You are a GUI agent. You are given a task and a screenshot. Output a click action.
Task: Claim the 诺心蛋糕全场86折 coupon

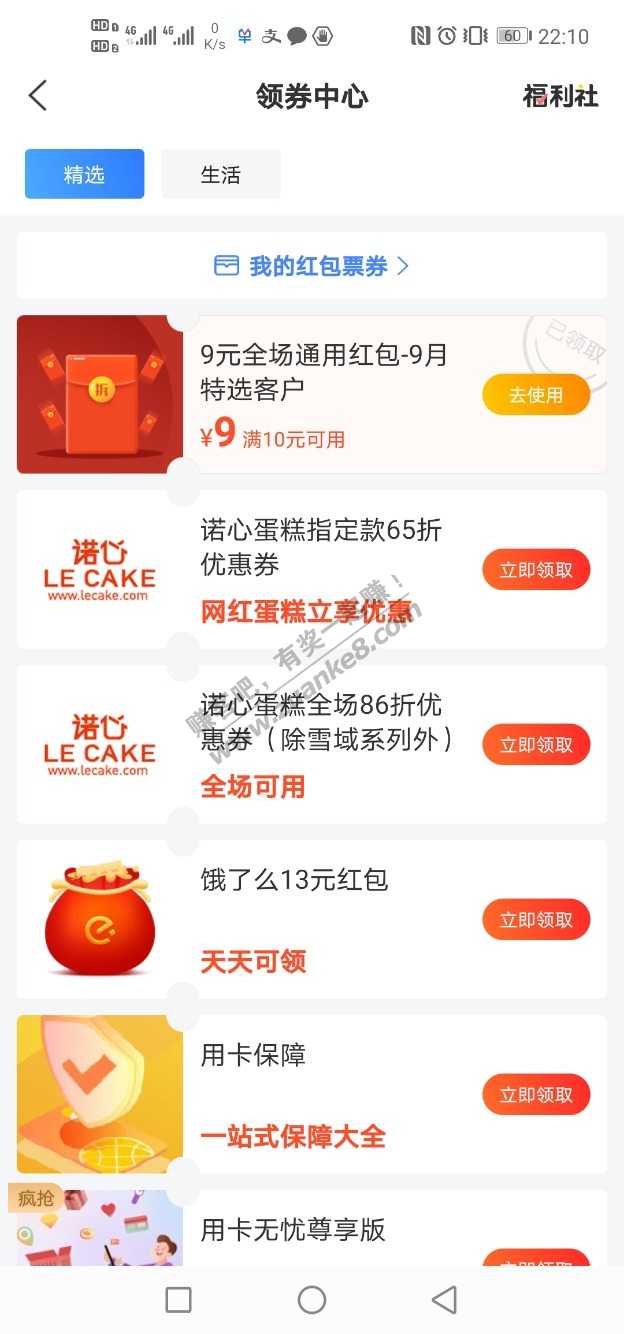point(536,745)
